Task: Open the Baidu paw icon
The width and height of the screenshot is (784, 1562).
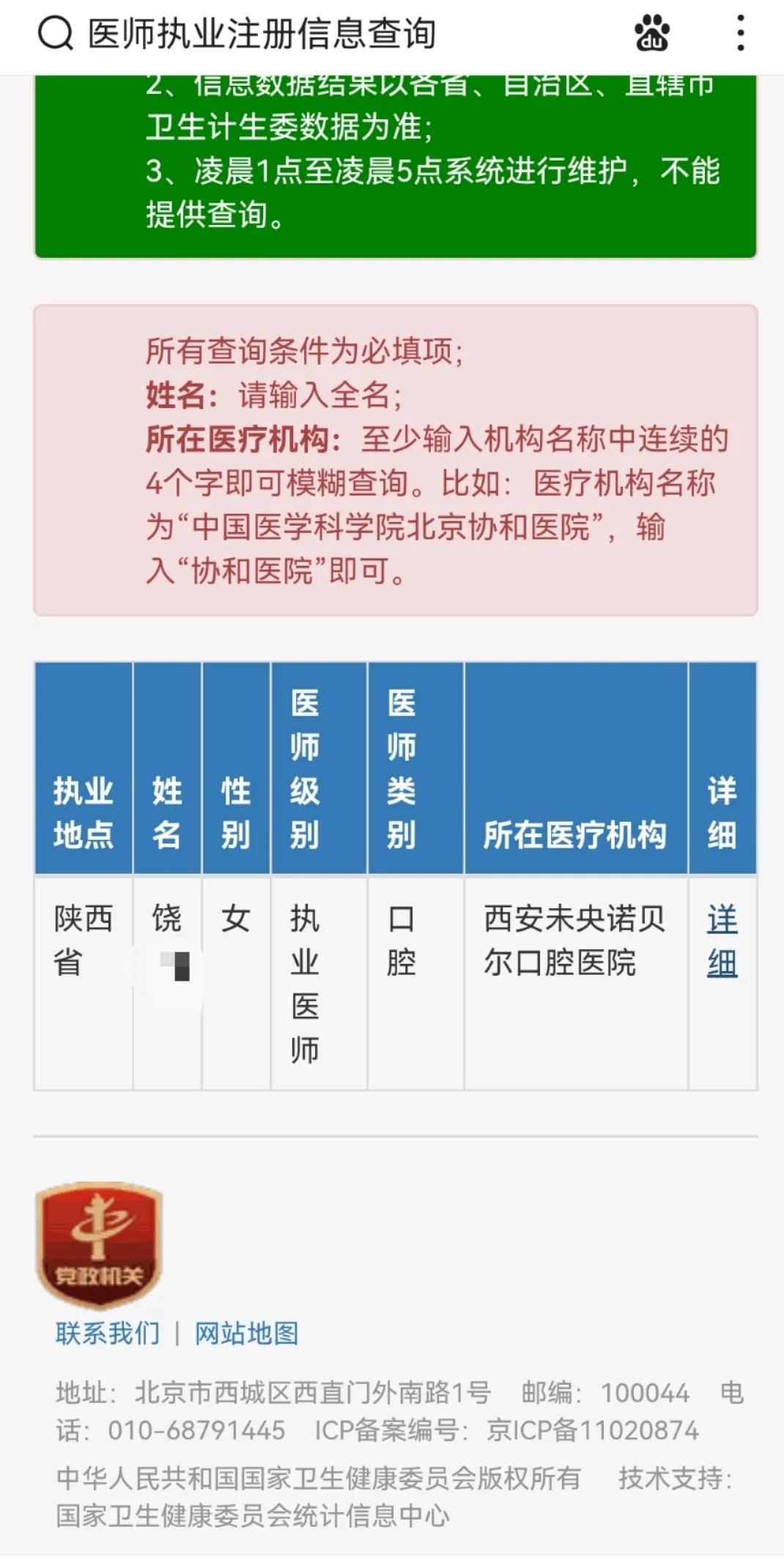Action: [x=651, y=34]
